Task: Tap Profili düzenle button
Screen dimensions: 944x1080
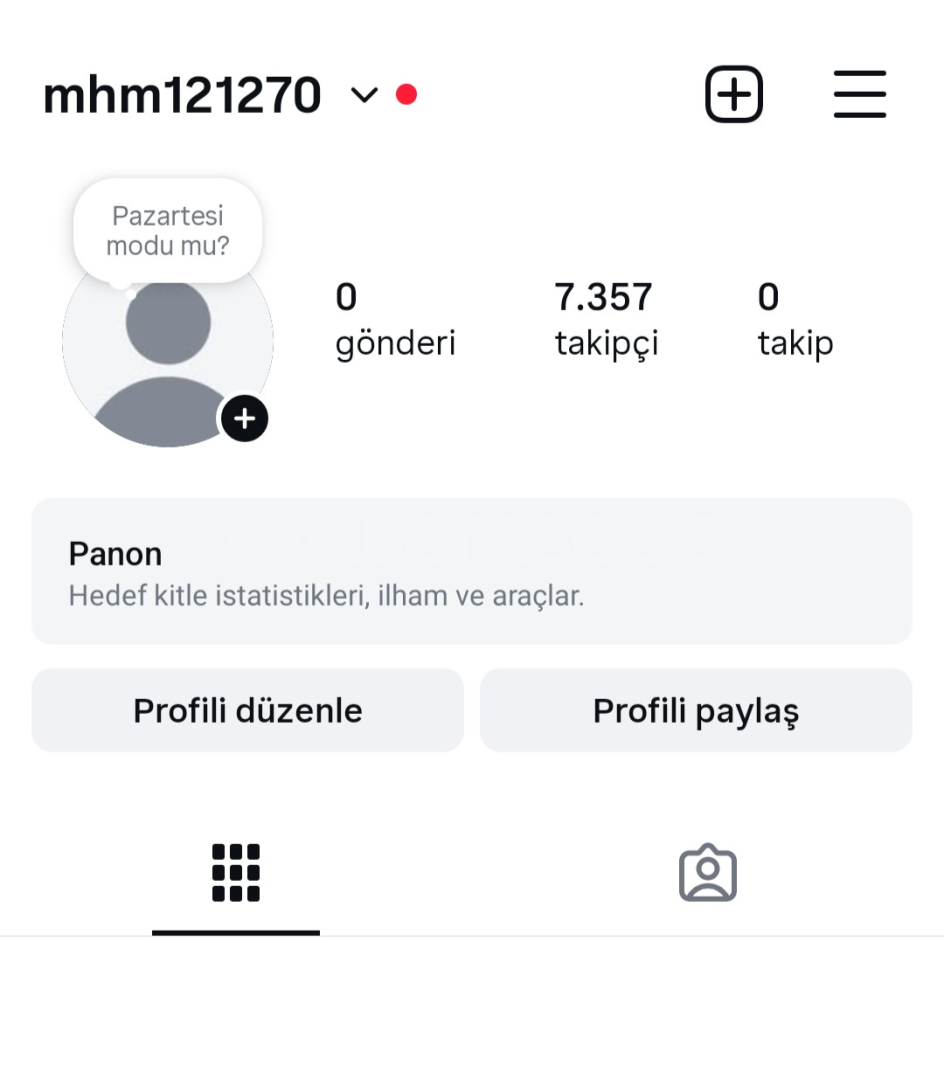Action: coord(248,711)
